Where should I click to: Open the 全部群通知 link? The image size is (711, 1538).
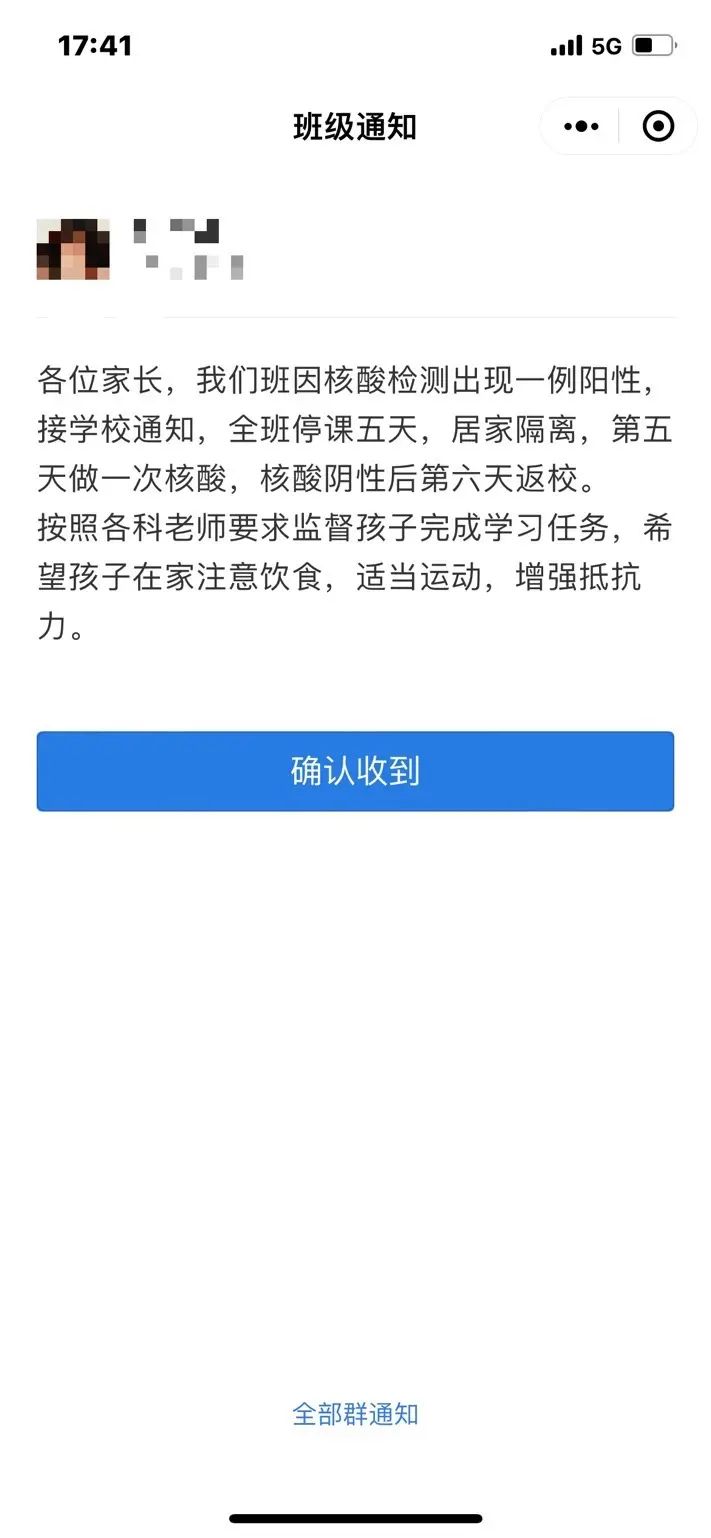[x=355, y=1414]
